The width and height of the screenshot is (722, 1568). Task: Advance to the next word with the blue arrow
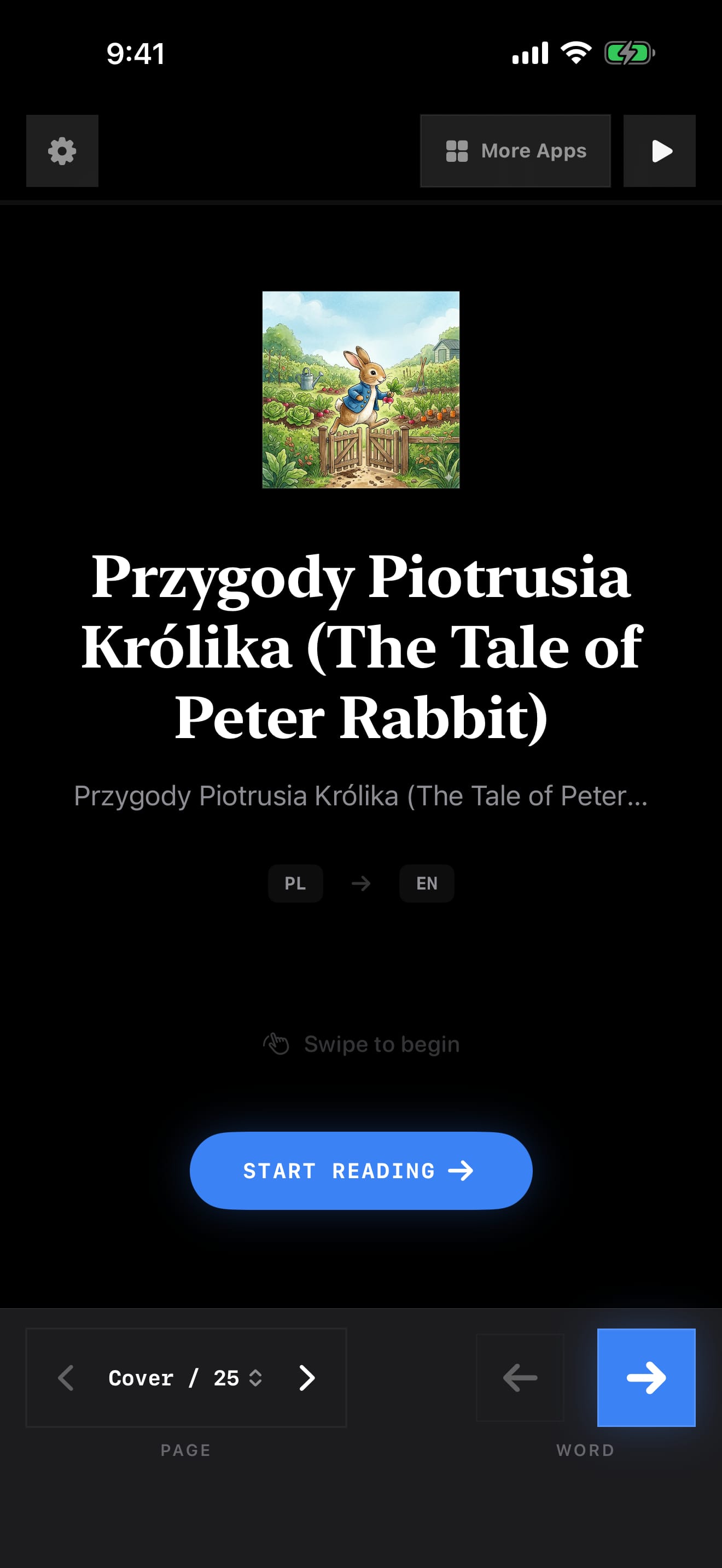646,1378
